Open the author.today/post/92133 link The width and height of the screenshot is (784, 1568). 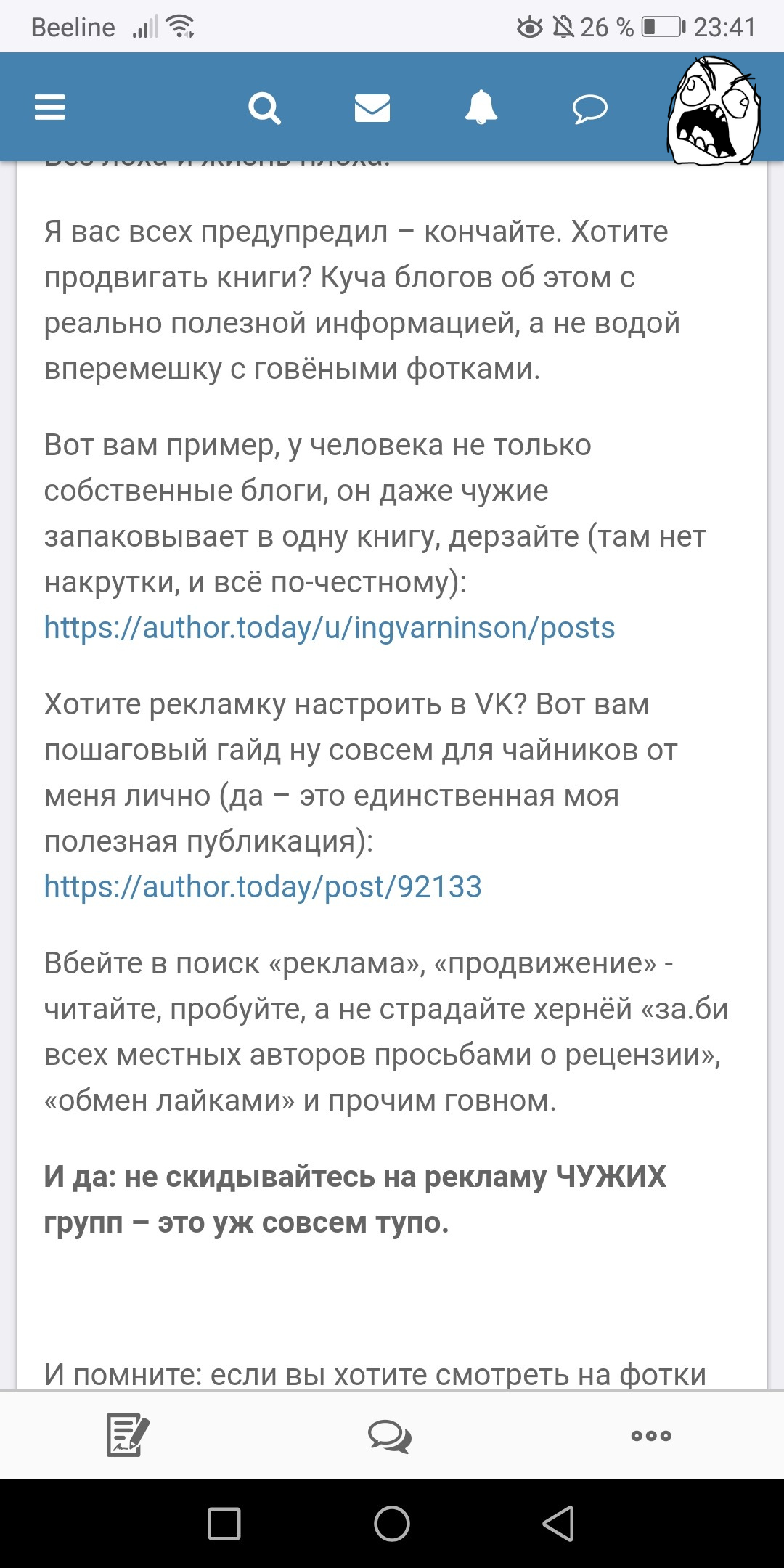263,887
